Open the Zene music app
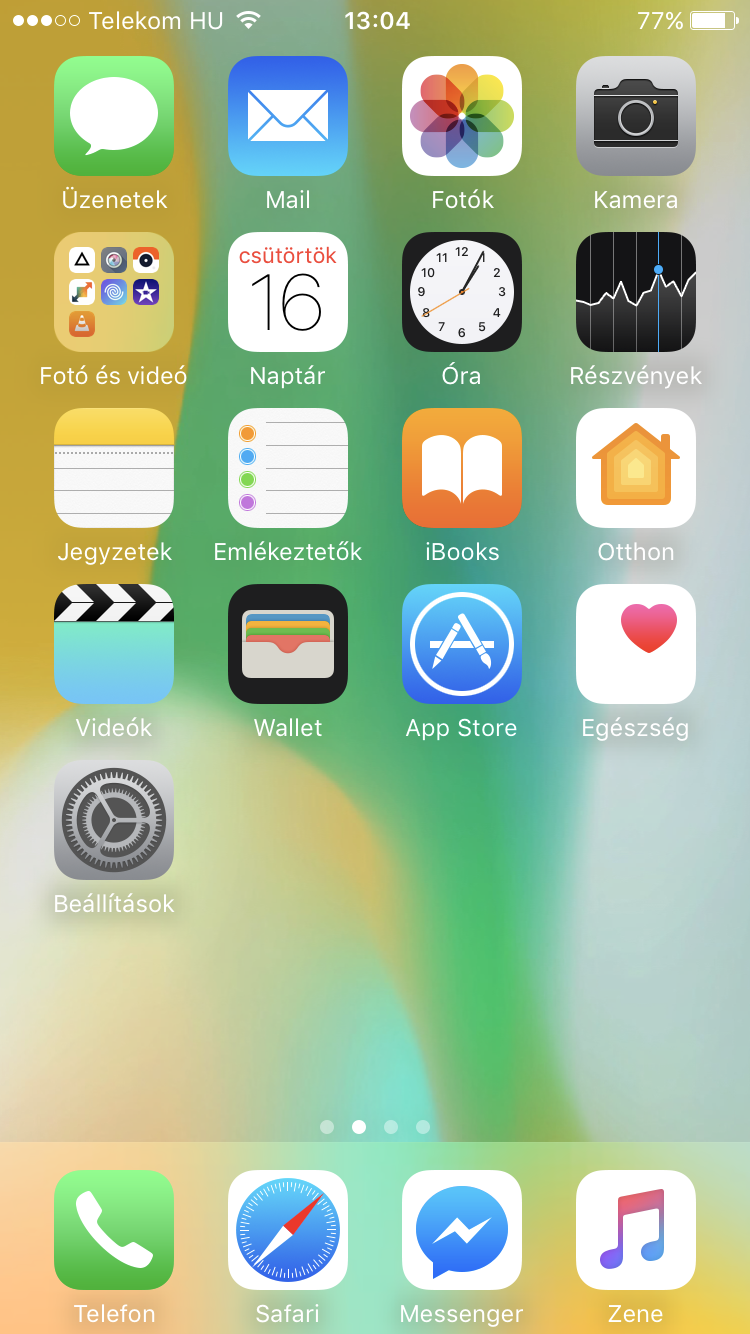 point(636,1230)
